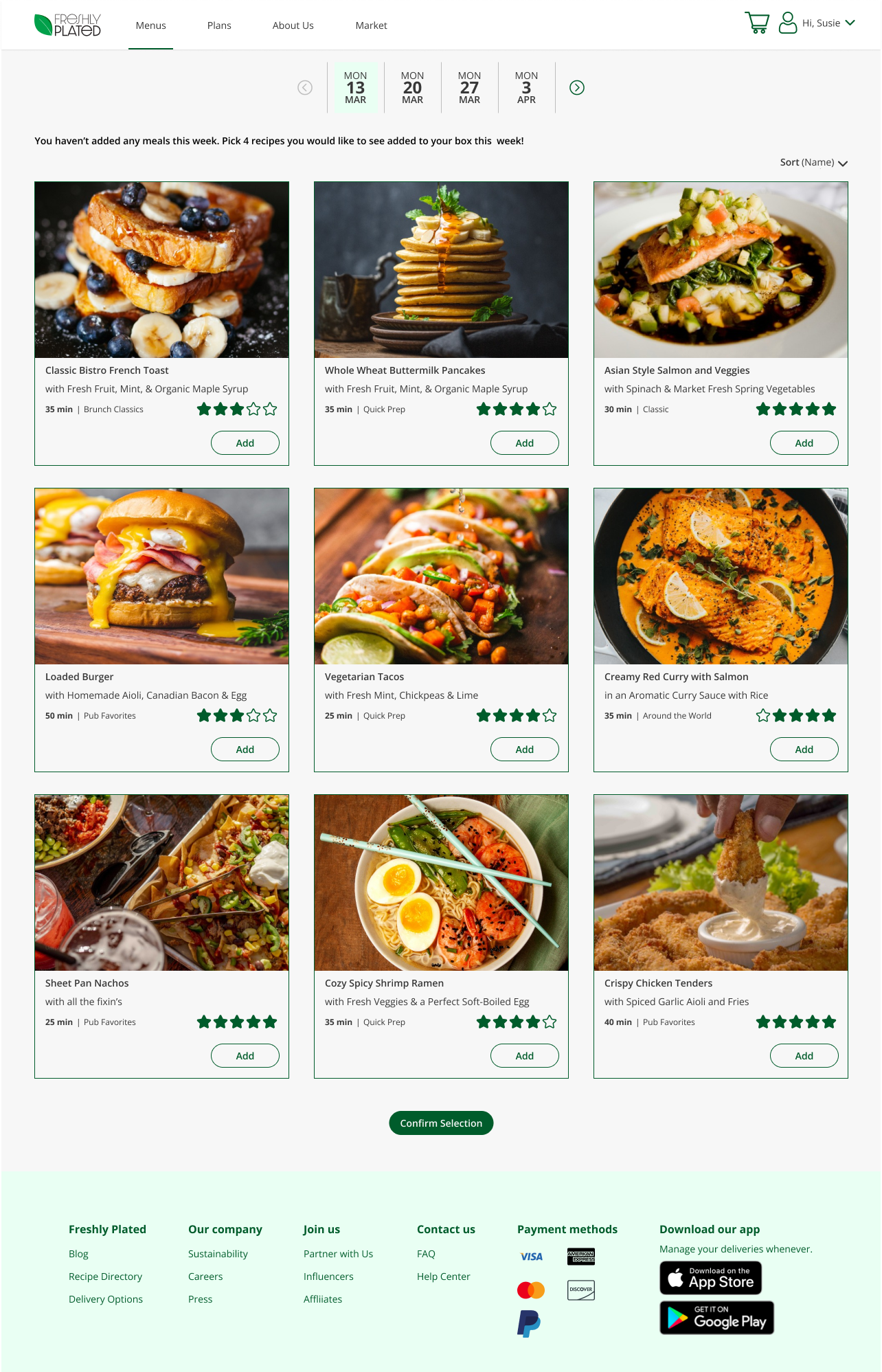Download on the App Store badge

(x=710, y=1278)
